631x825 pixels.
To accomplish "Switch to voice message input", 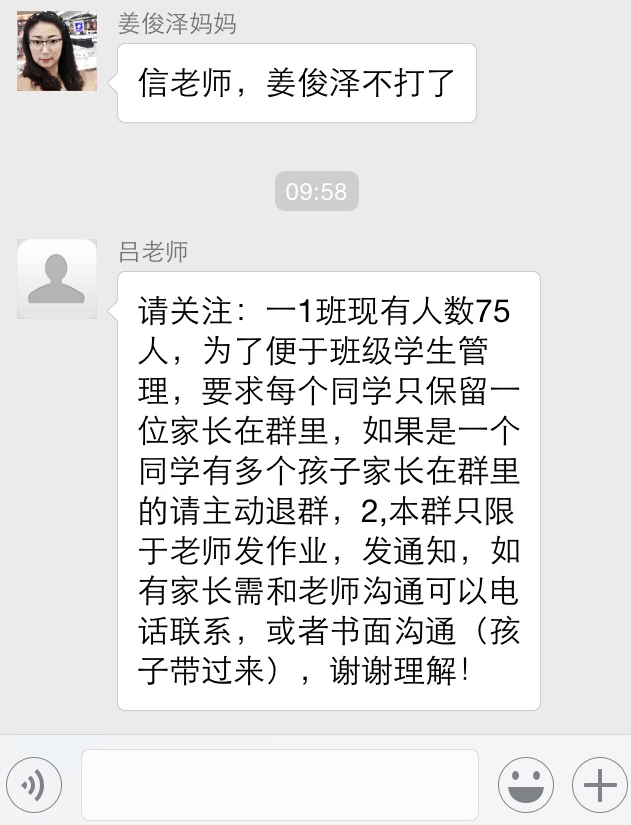I will pos(34,786).
